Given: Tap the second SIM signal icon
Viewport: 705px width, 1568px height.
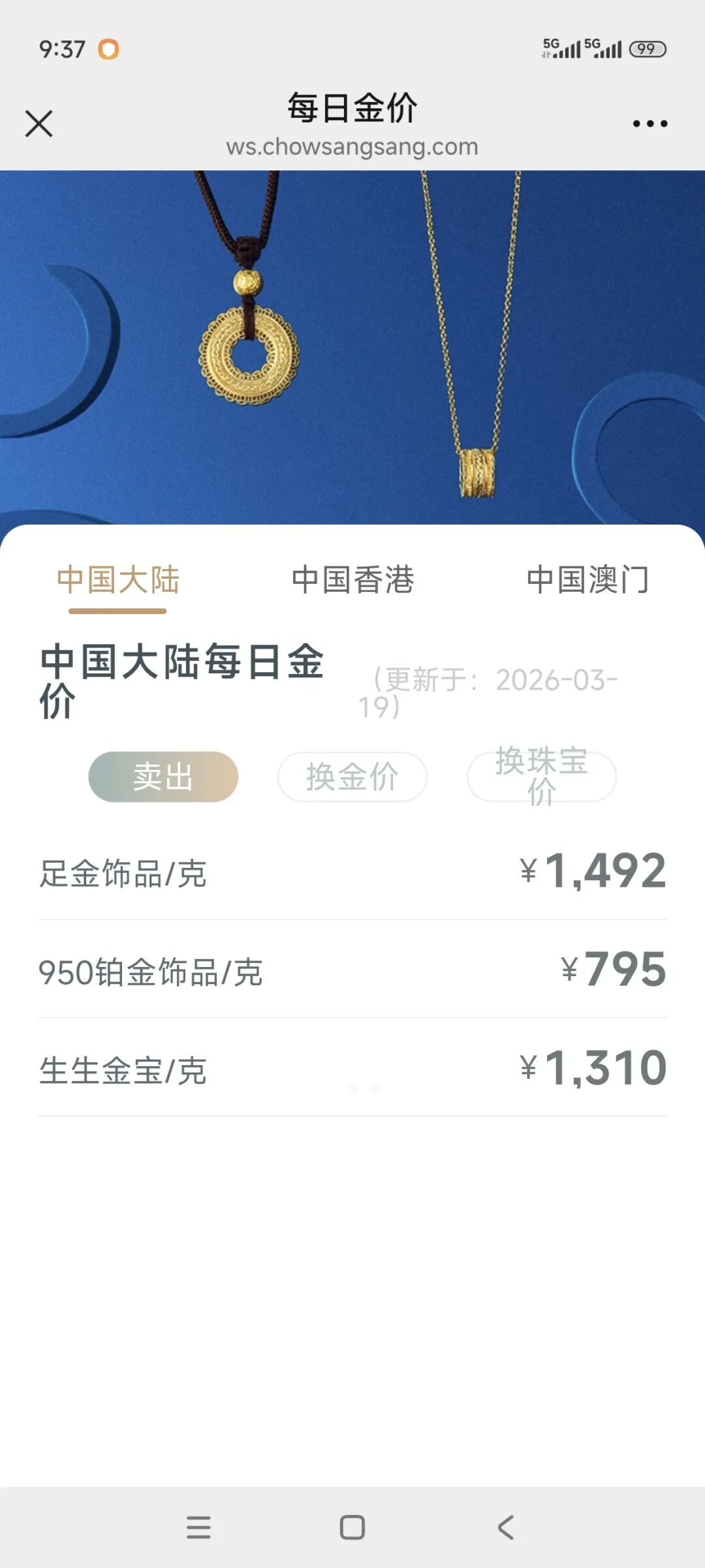Looking at the screenshot, I should tap(607, 49).
